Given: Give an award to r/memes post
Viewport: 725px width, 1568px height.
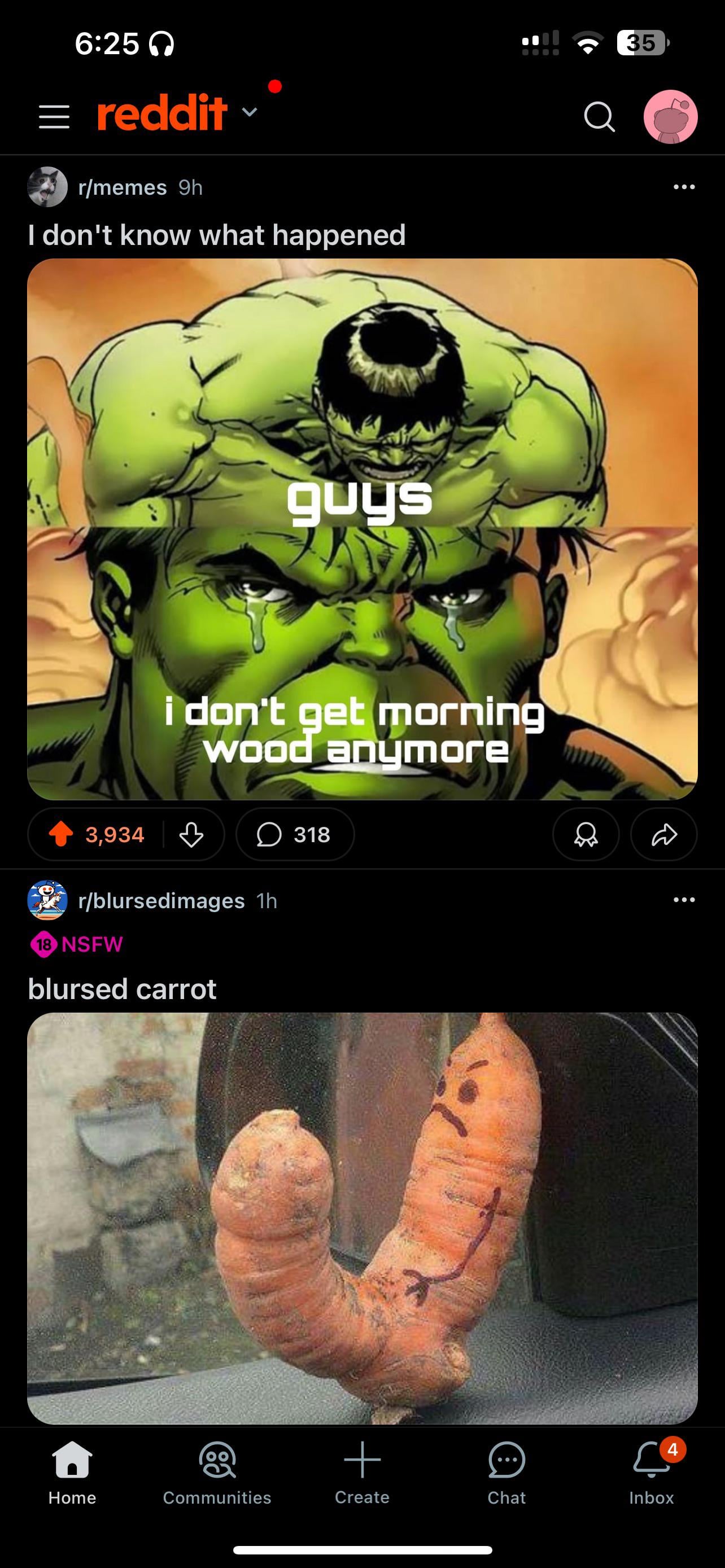Looking at the screenshot, I should [x=586, y=835].
